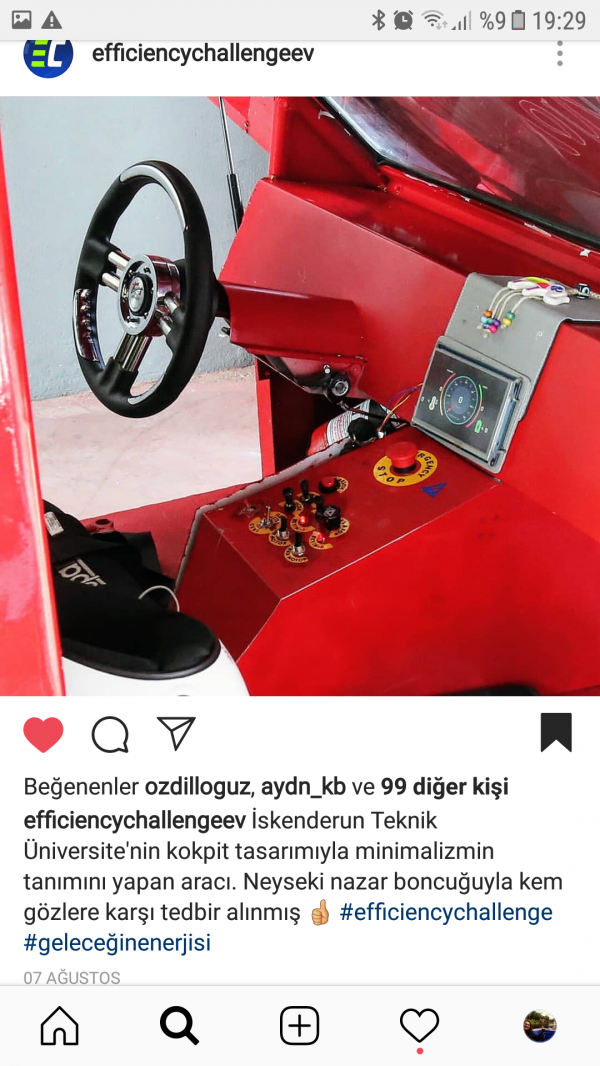Viewport: 600px width, 1066px height.
Task: Switch to your Profile tab
Action: click(x=540, y=1026)
